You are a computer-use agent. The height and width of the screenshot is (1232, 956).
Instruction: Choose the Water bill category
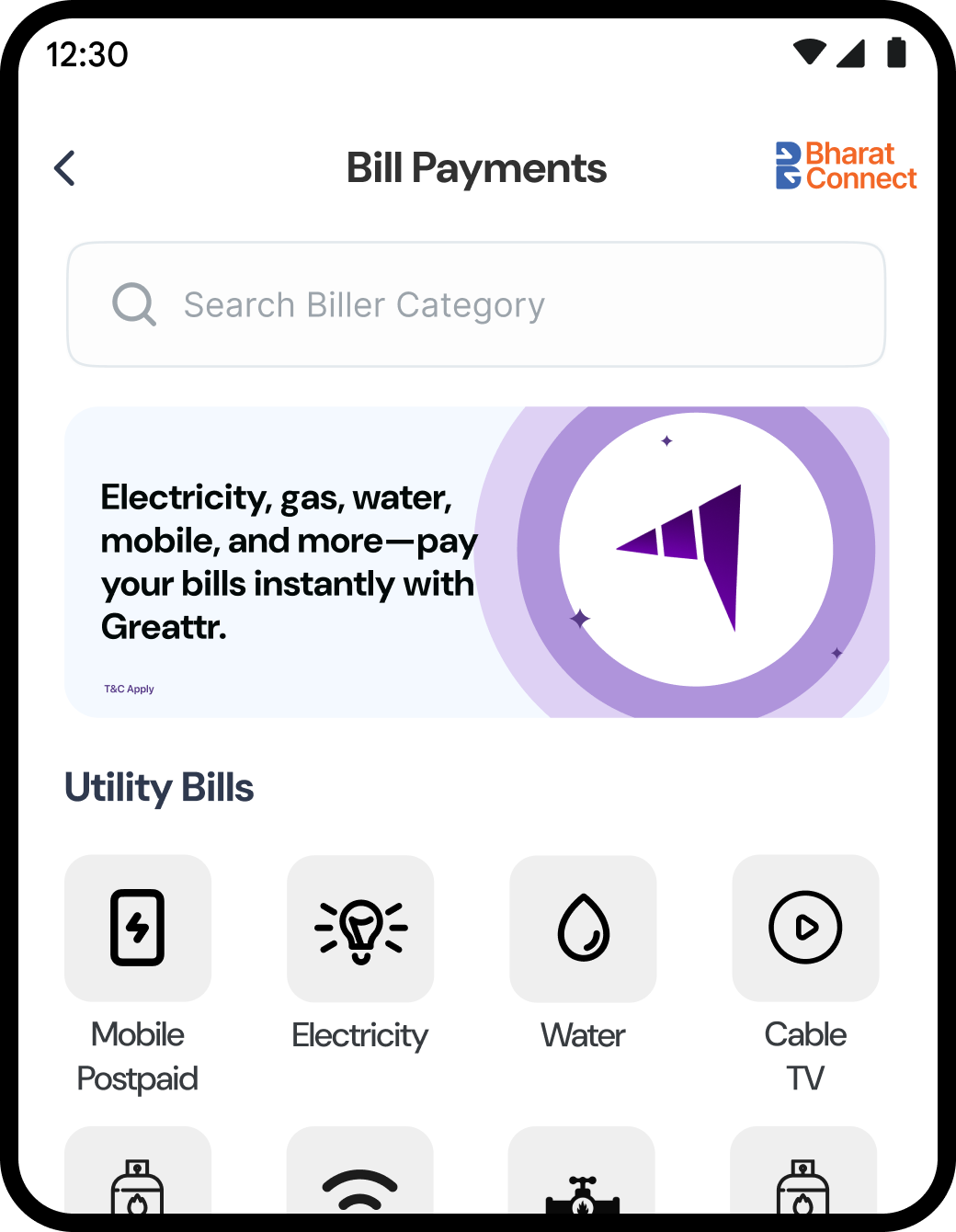click(x=583, y=929)
